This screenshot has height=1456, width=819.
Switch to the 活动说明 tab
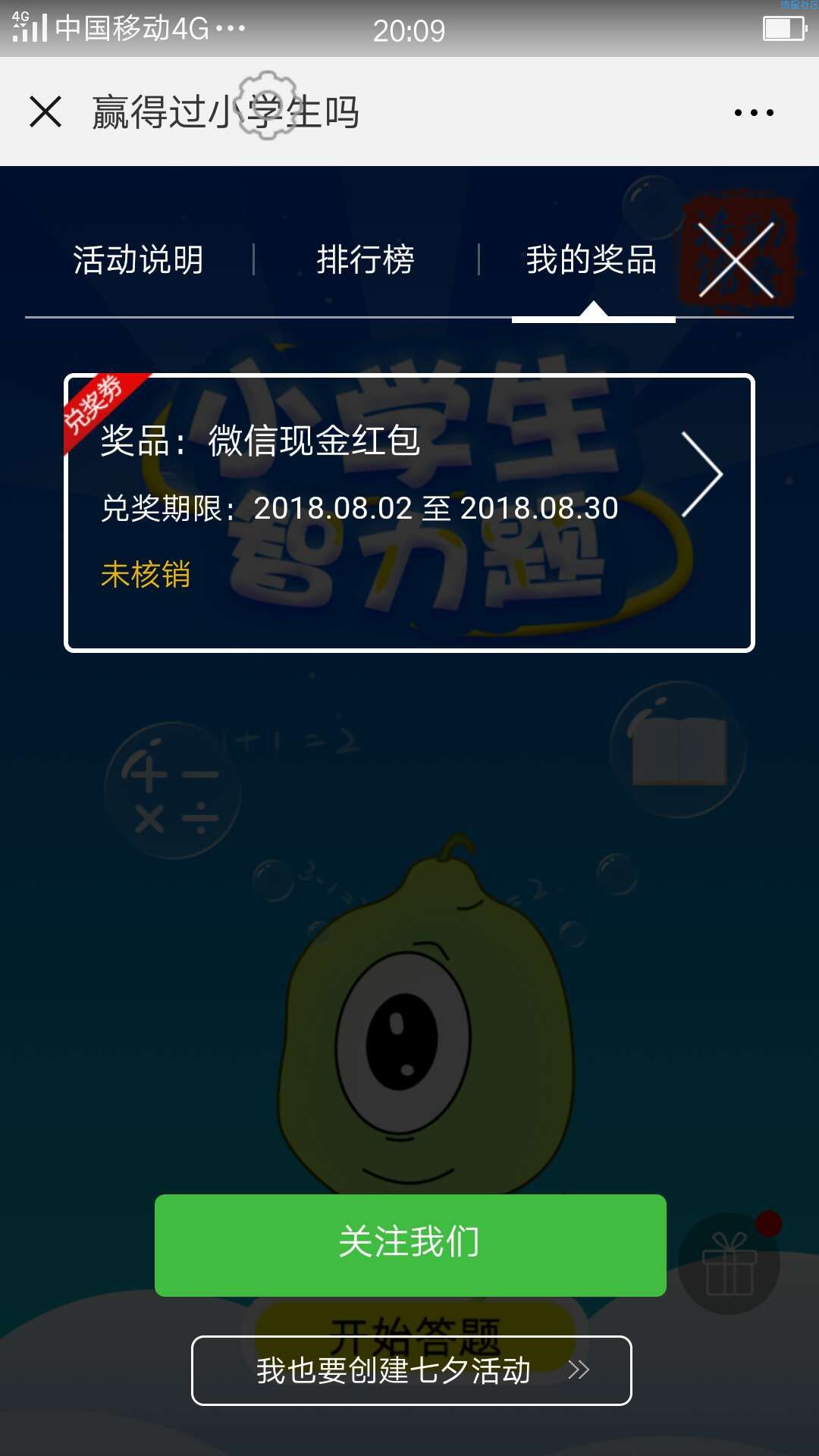point(138,260)
